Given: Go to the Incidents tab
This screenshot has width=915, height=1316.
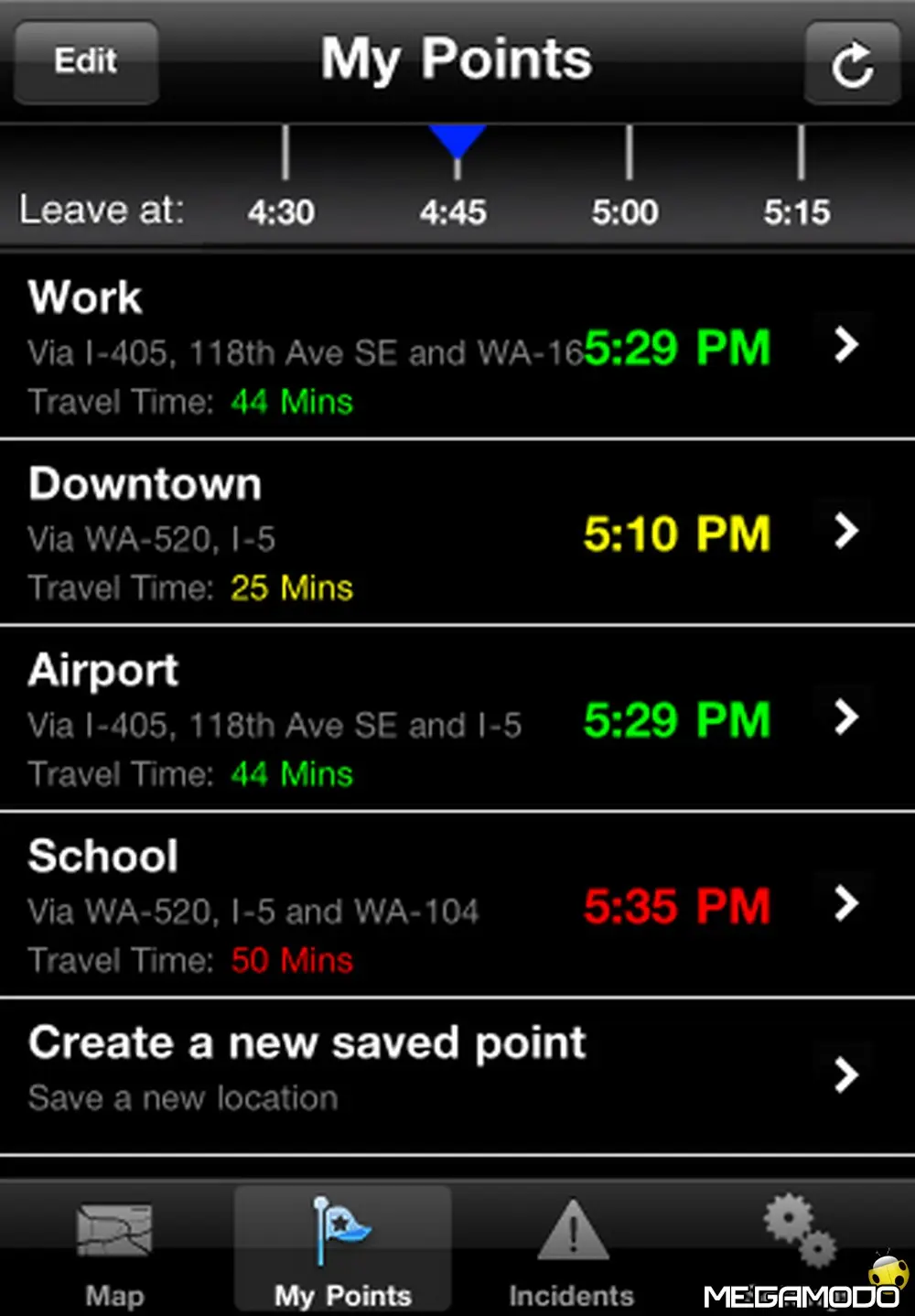Looking at the screenshot, I should (x=572, y=1252).
